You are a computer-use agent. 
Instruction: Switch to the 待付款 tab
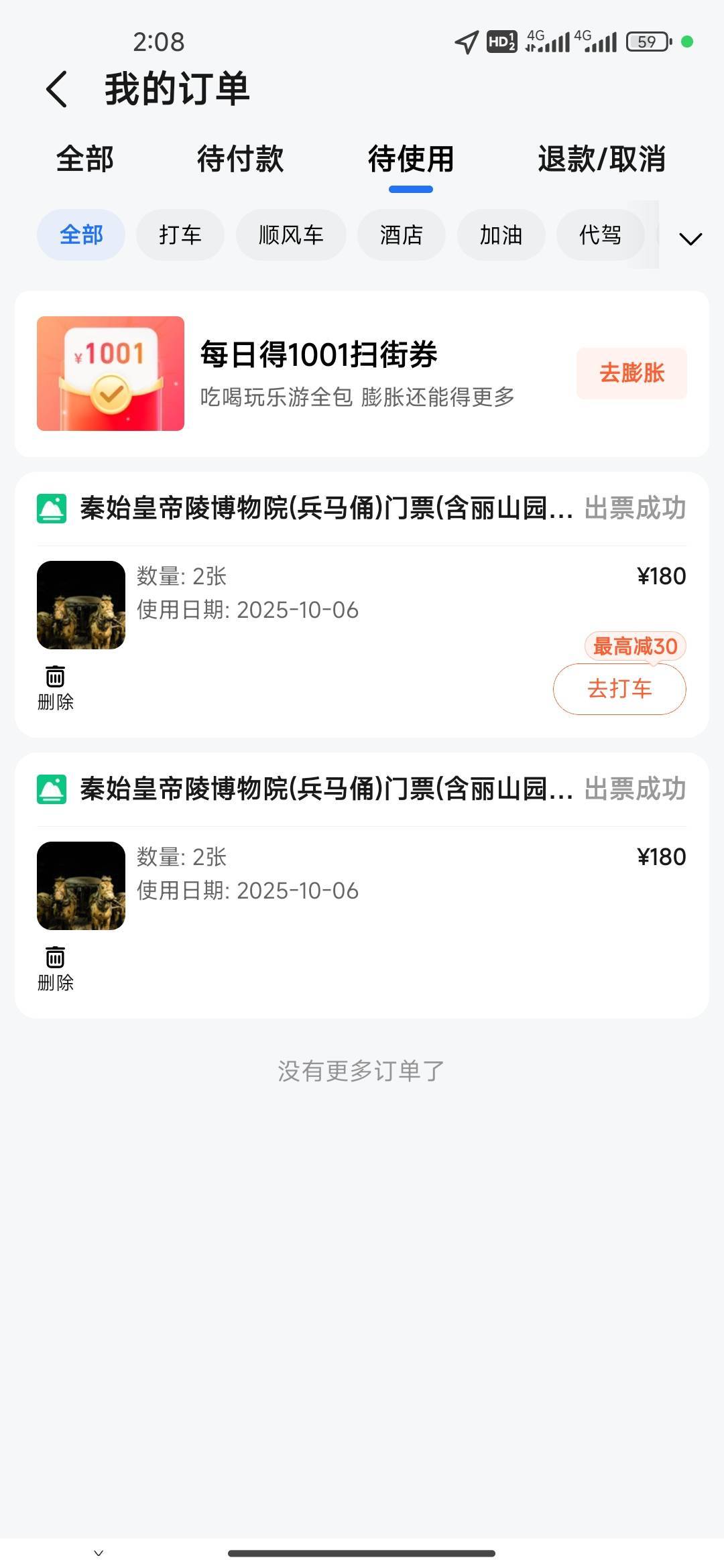pos(240,159)
